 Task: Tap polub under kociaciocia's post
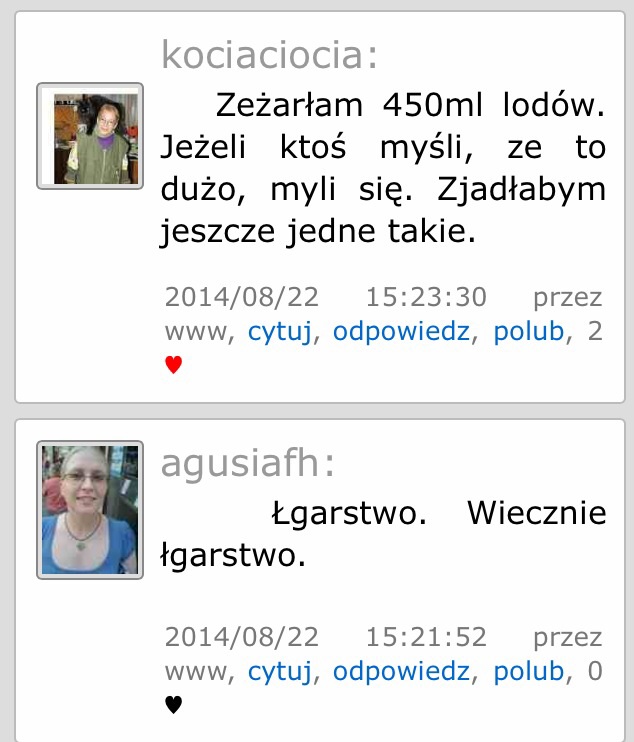click(x=529, y=332)
